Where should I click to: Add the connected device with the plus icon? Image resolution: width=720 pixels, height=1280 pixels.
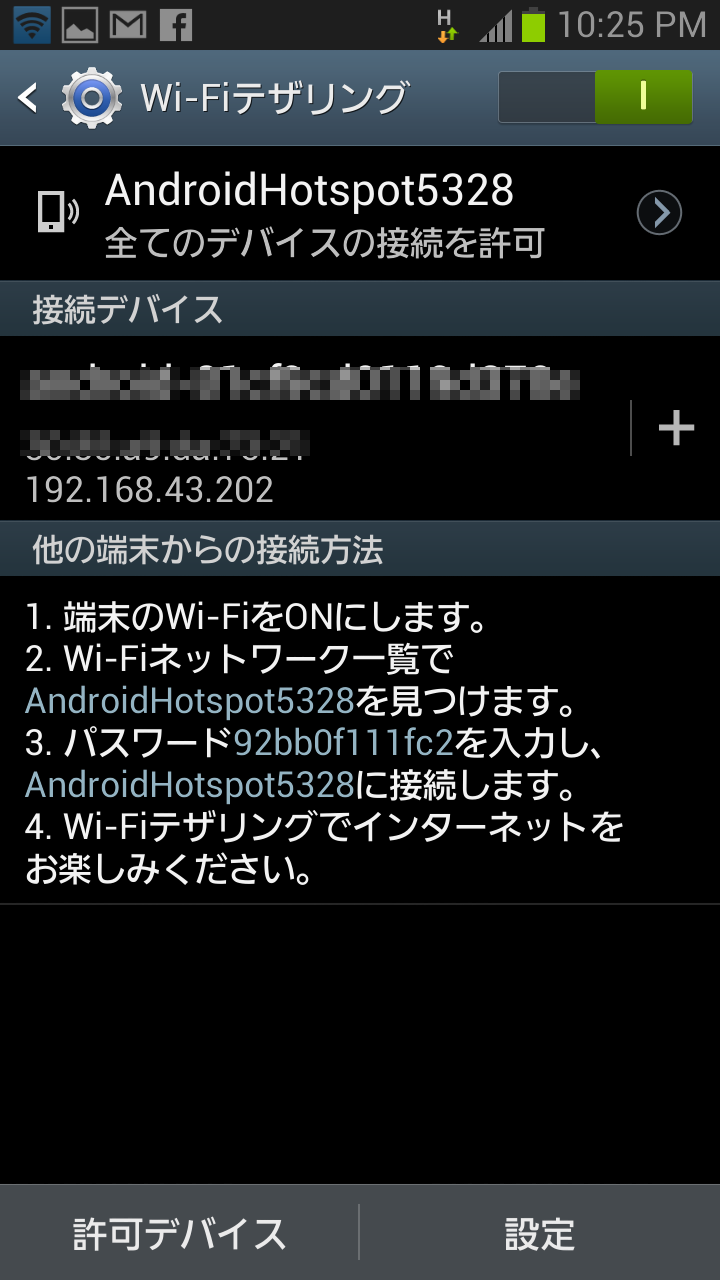[x=676, y=428]
